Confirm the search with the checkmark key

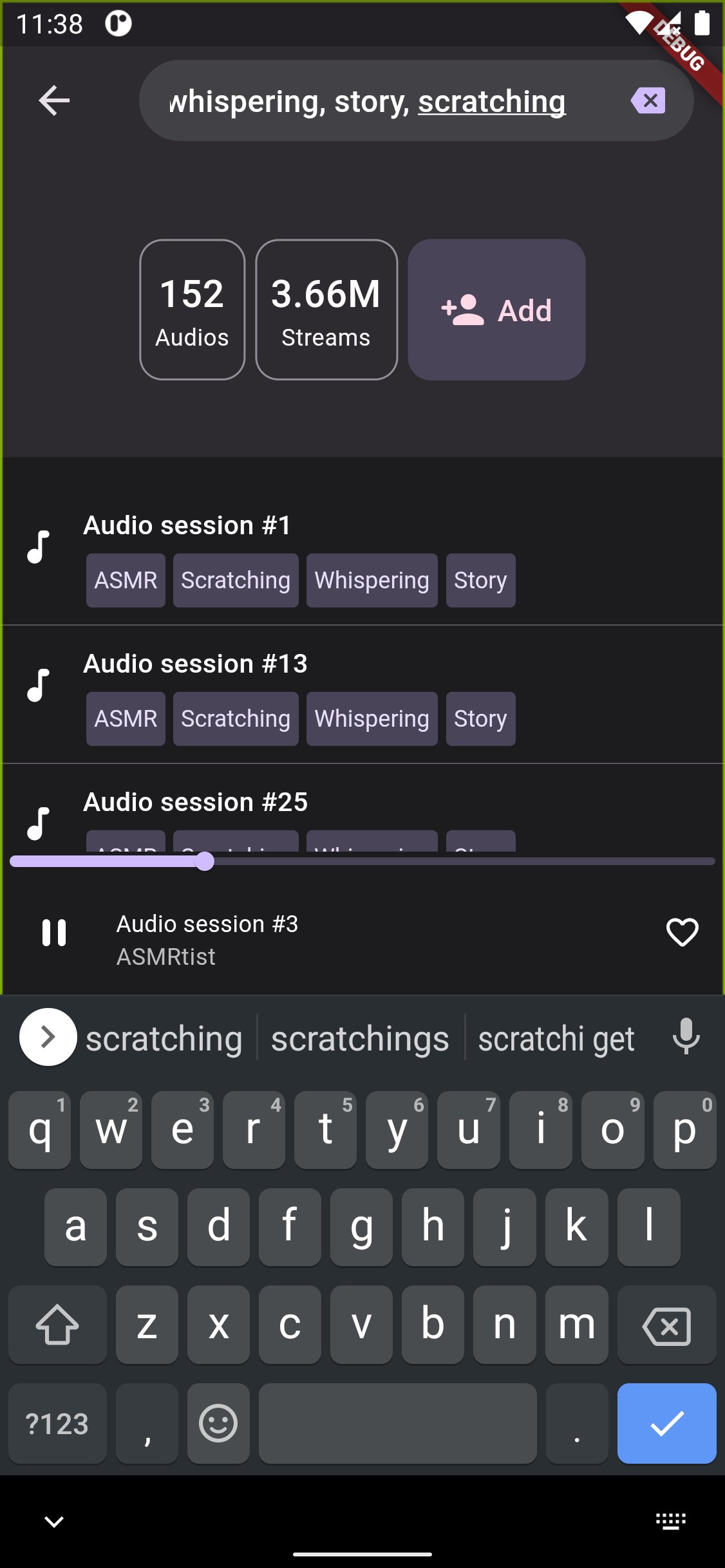pos(666,1423)
